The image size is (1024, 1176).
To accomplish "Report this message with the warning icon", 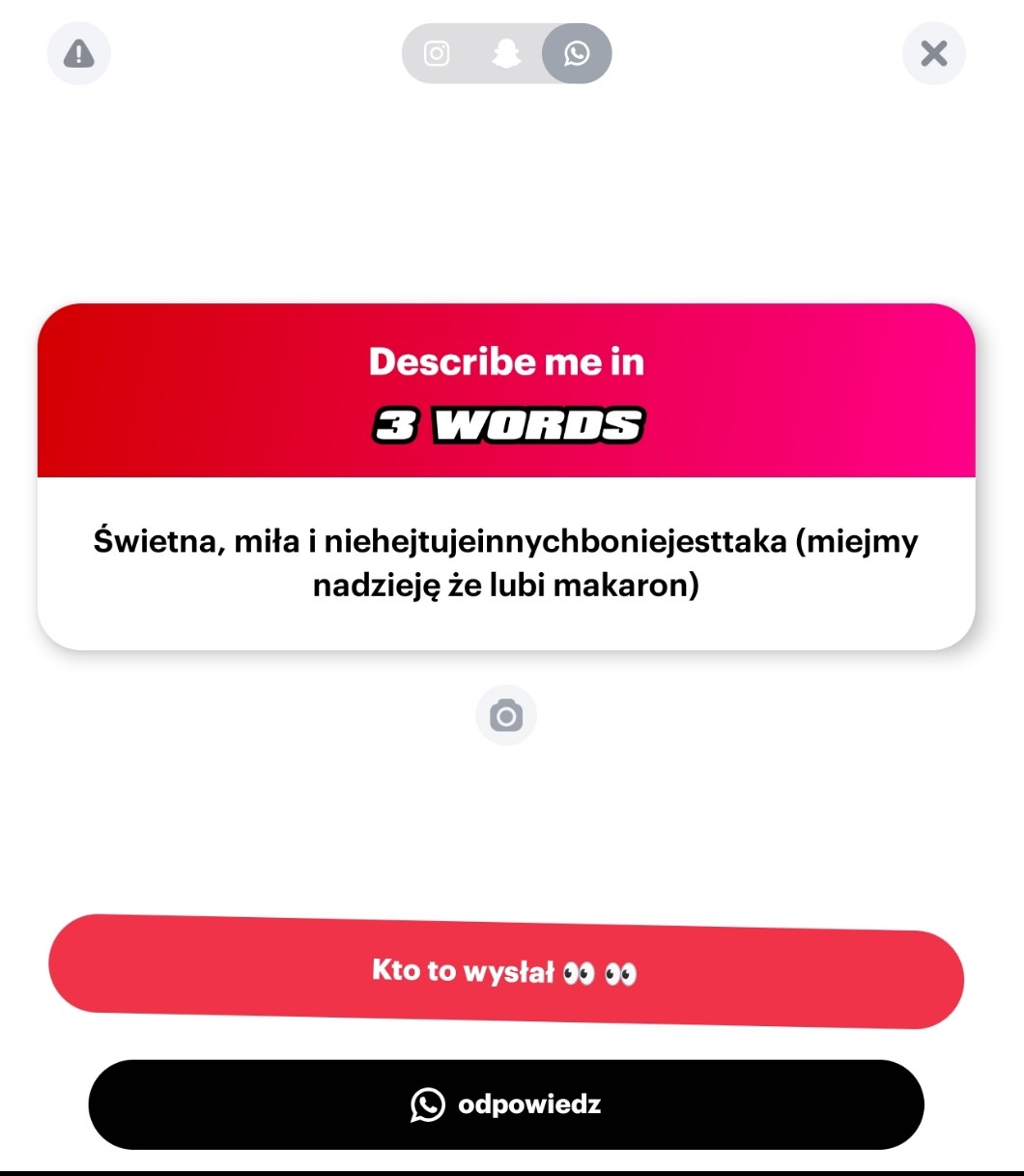I will [x=78, y=53].
